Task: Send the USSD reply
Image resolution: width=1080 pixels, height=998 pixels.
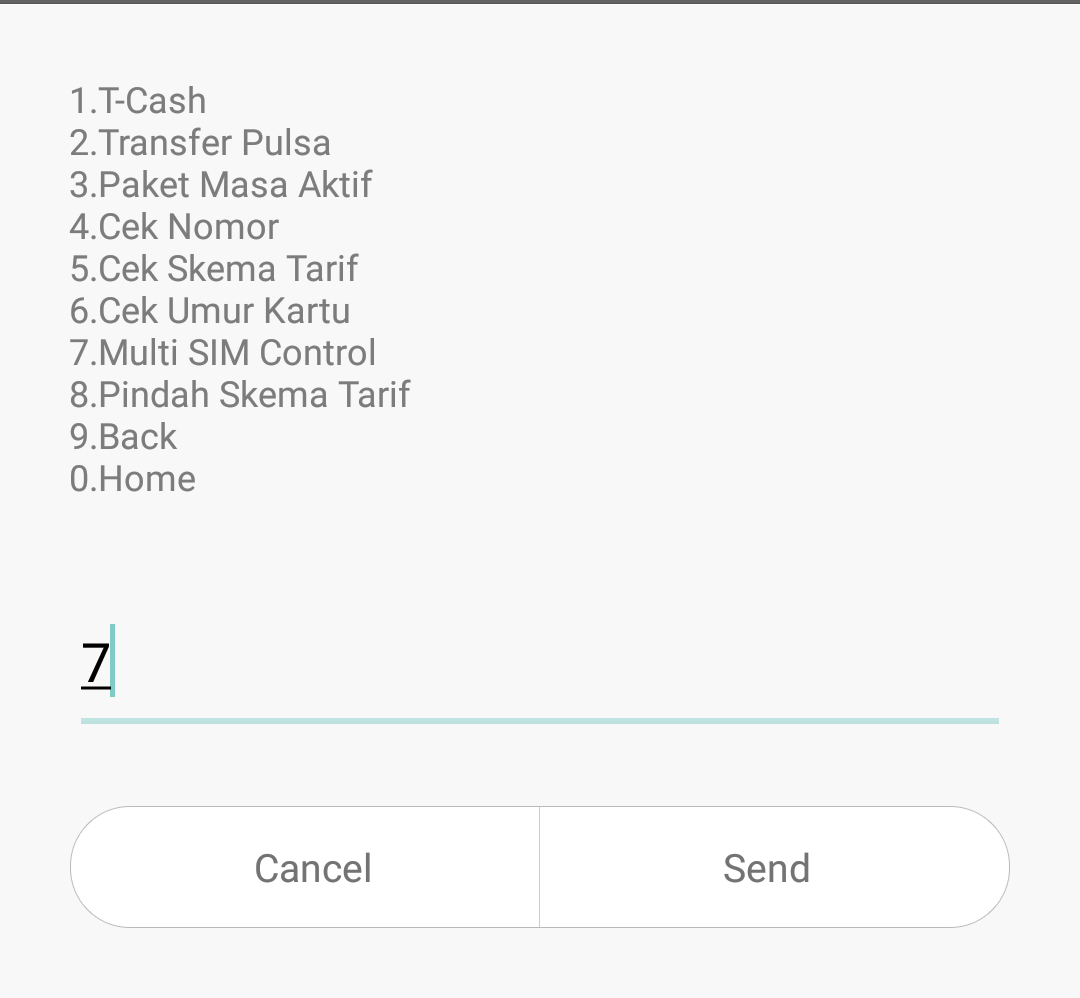Action: point(768,868)
